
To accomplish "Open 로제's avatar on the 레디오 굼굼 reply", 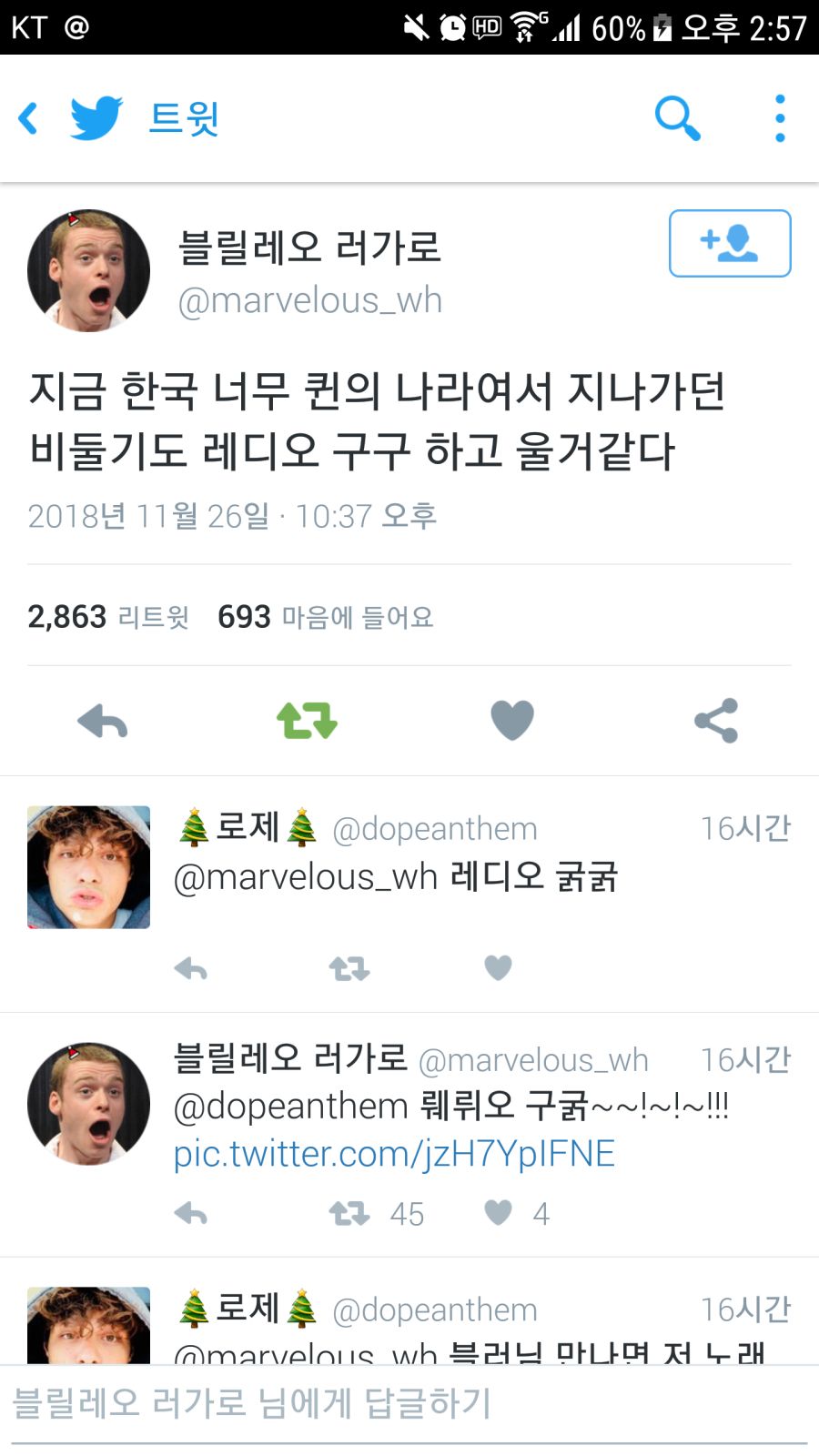I will pyautogui.click(x=88, y=866).
